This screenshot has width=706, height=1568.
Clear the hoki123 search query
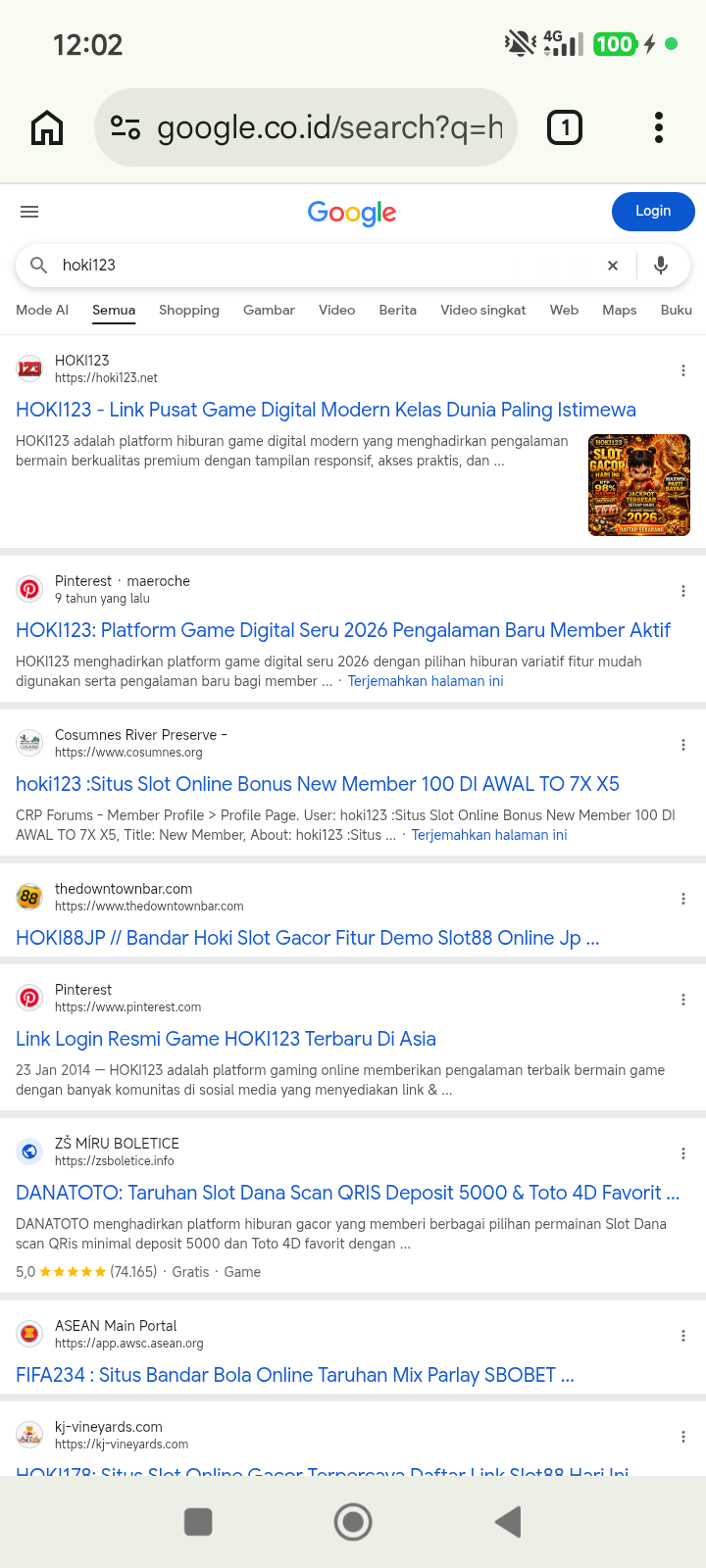pos(613,266)
